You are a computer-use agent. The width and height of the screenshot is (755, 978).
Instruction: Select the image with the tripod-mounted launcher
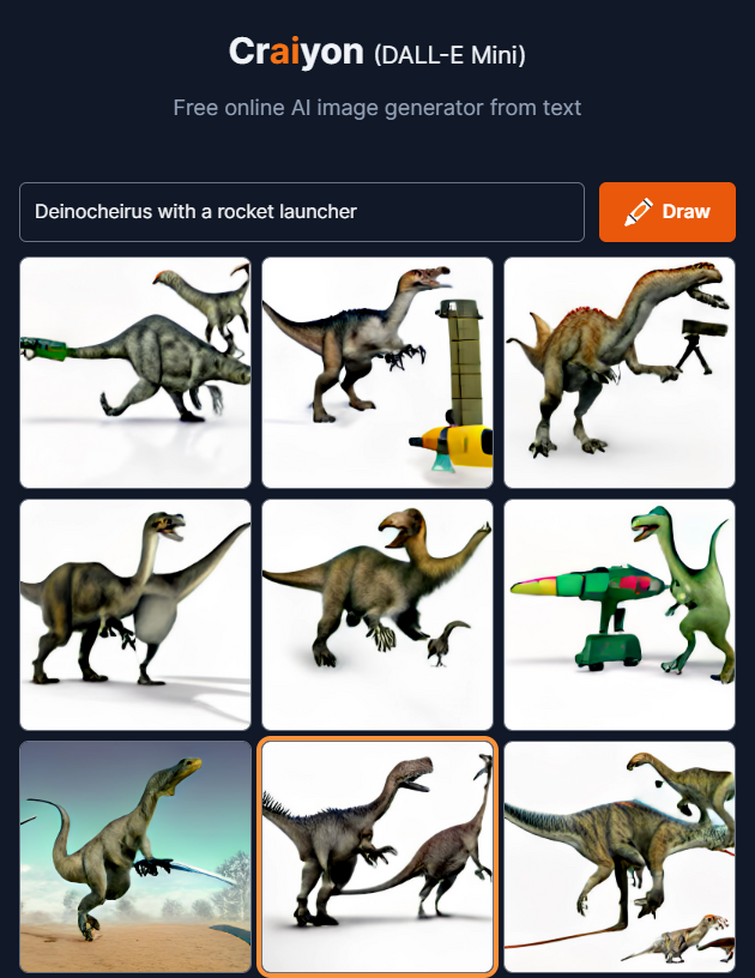[x=619, y=372]
